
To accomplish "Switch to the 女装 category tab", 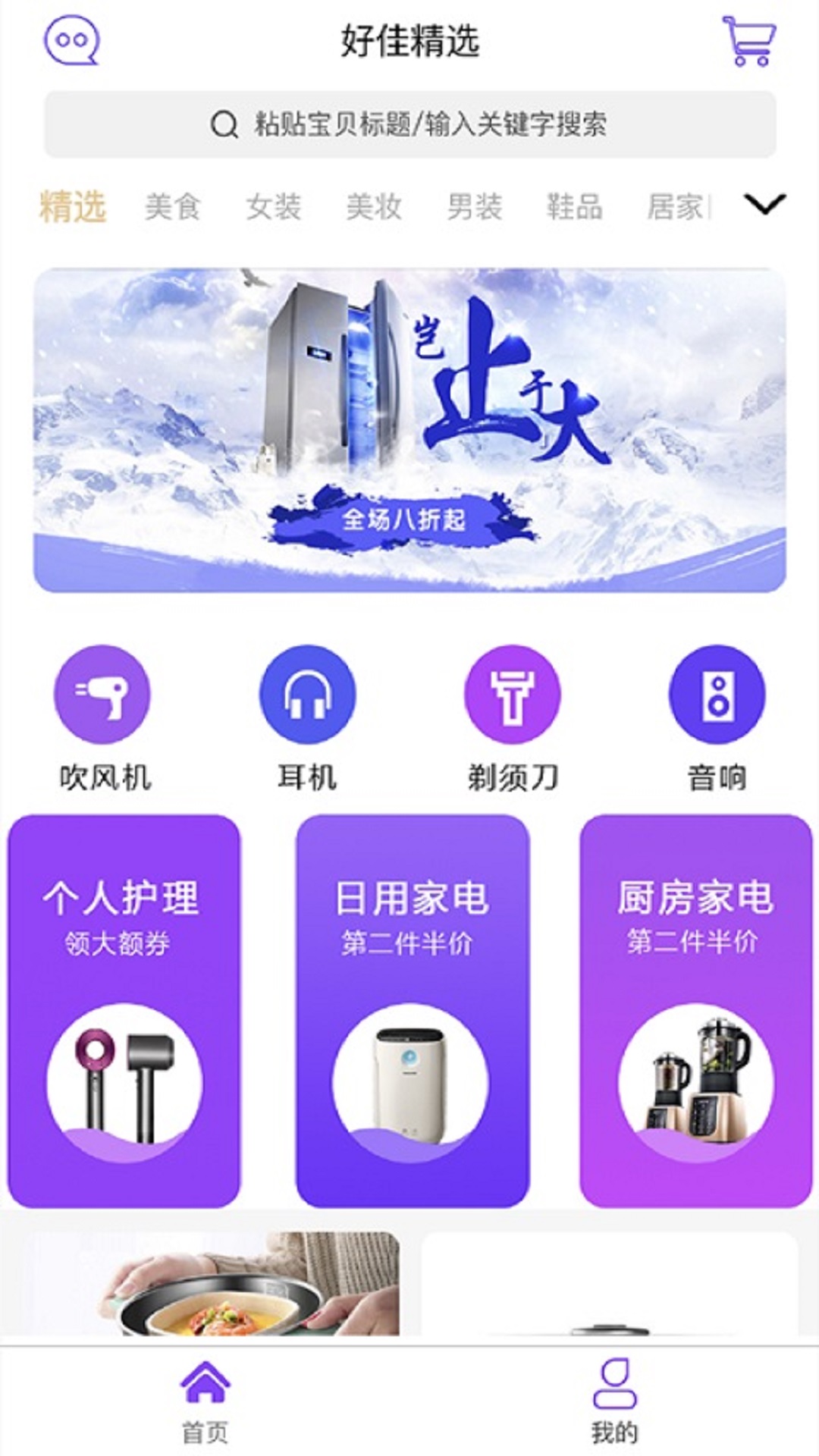I will pyautogui.click(x=274, y=206).
